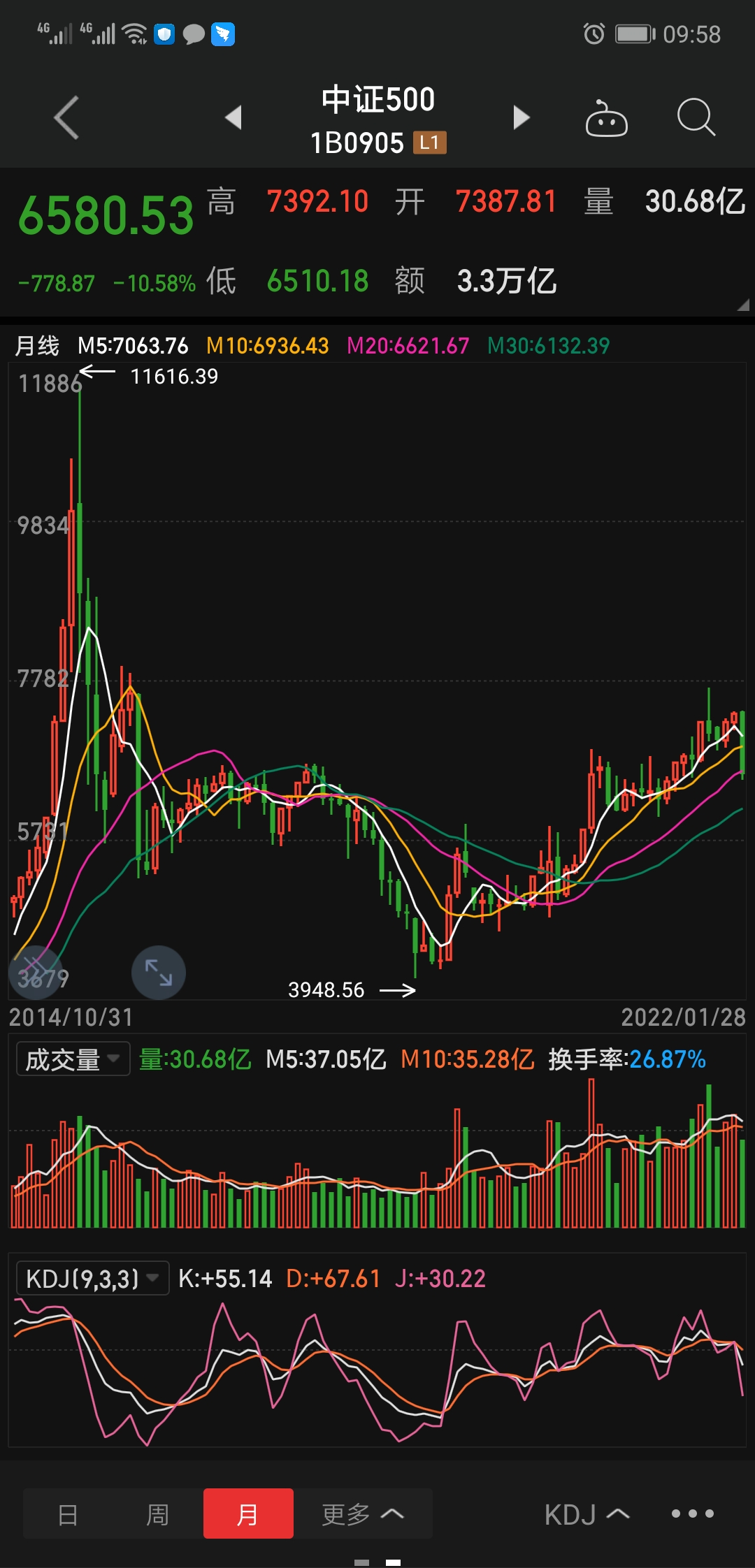The width and height of the screenshot is (755, 1568).
Task: Open the robot assistant icon
Action: pos(606,118)
